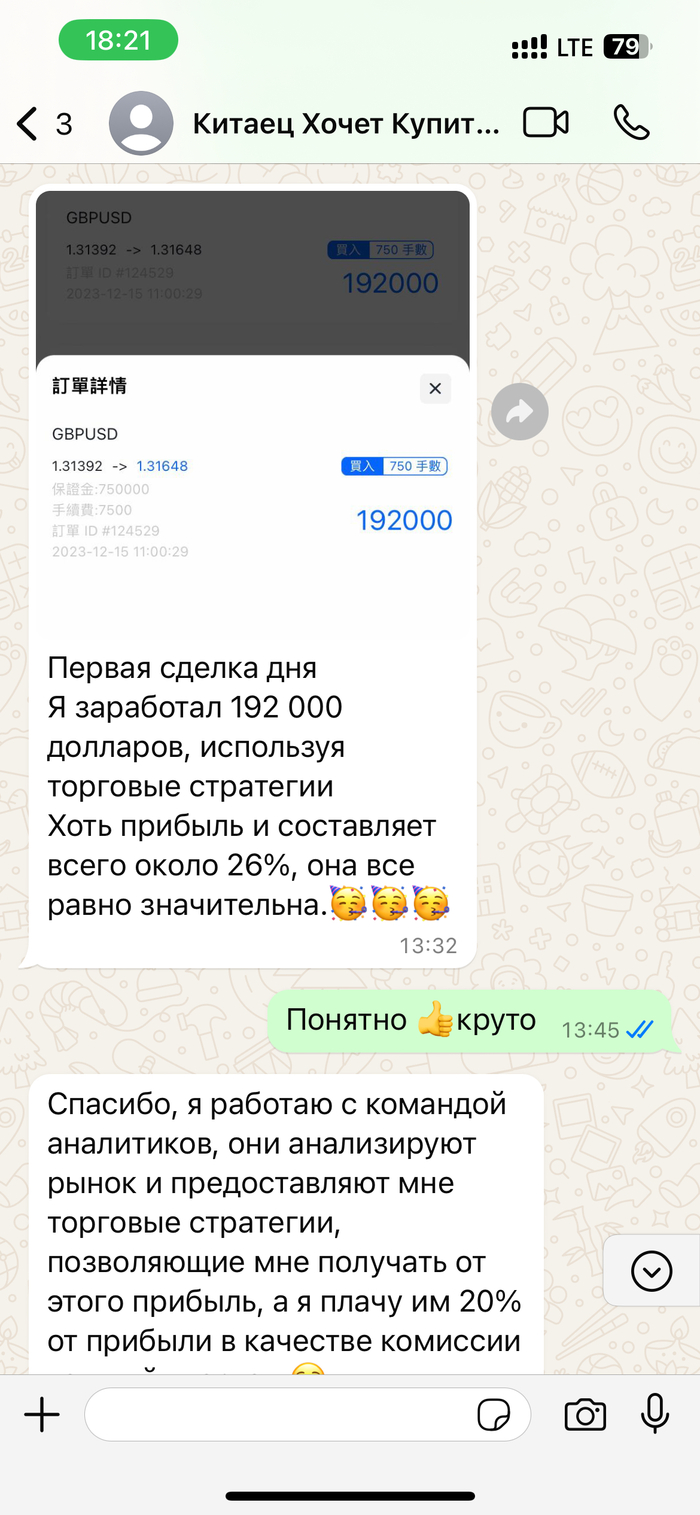Open contact info for Китаец Хочет Купит…
700x1515 pixels.
click(345, 124)
